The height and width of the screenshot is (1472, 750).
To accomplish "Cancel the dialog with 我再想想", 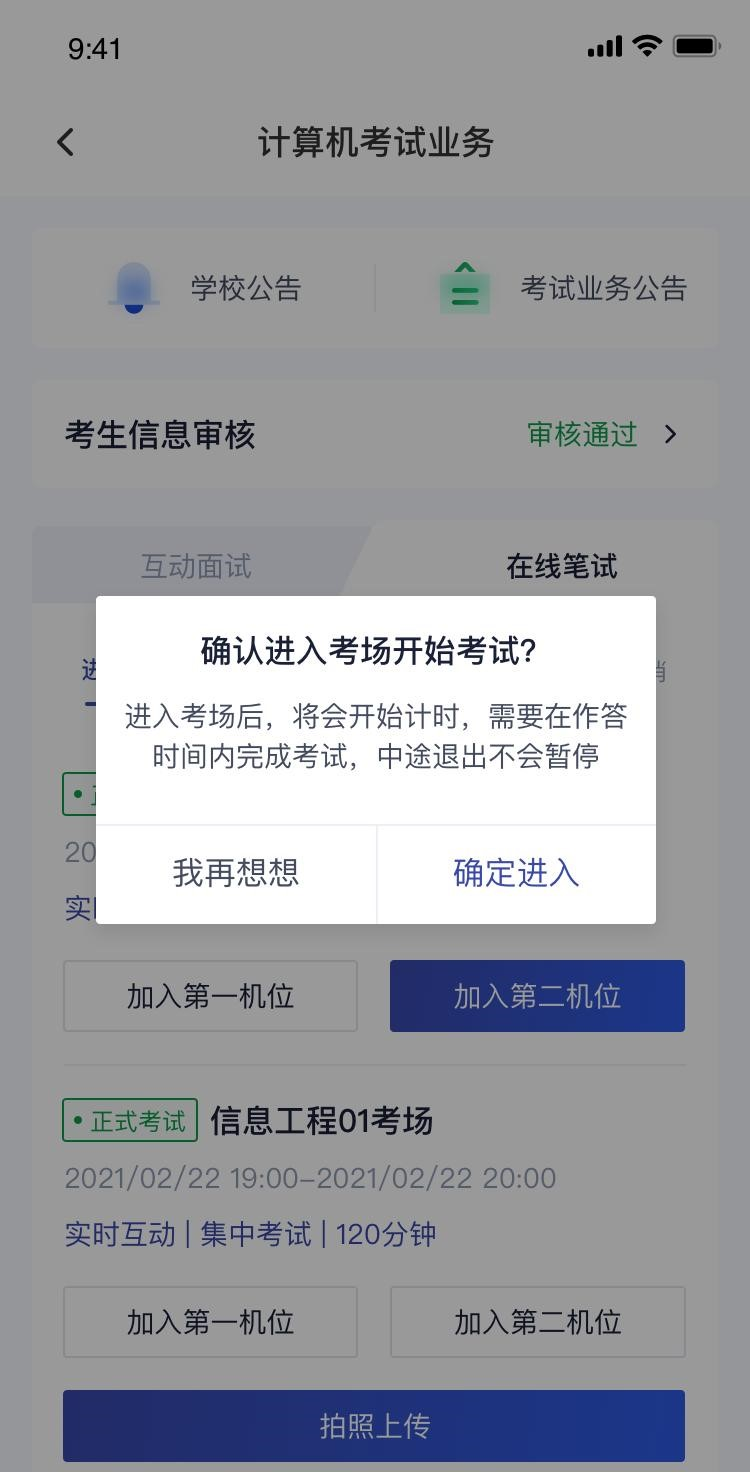I will tap(236, 873).
